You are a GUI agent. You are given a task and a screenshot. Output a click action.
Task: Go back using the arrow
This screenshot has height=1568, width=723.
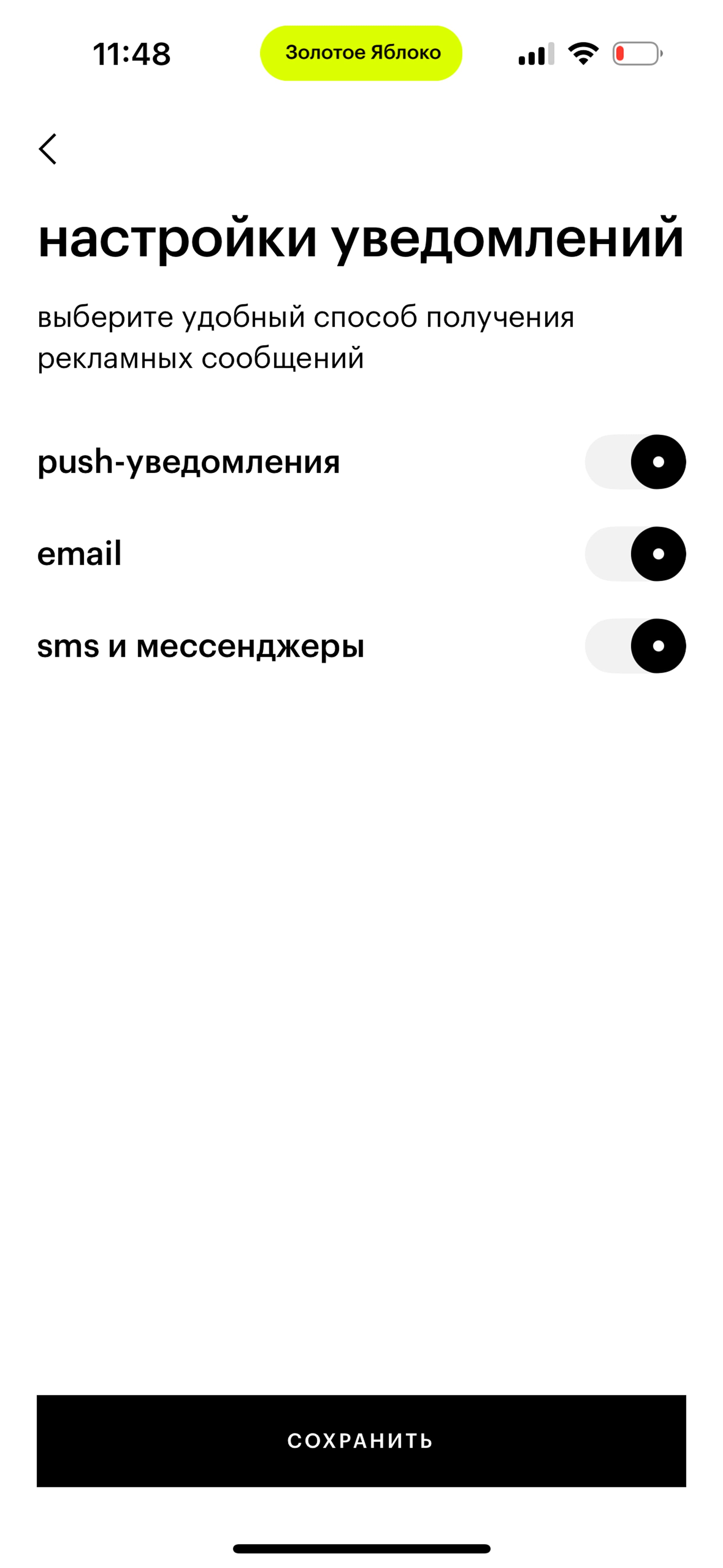(x=47, y=149)
